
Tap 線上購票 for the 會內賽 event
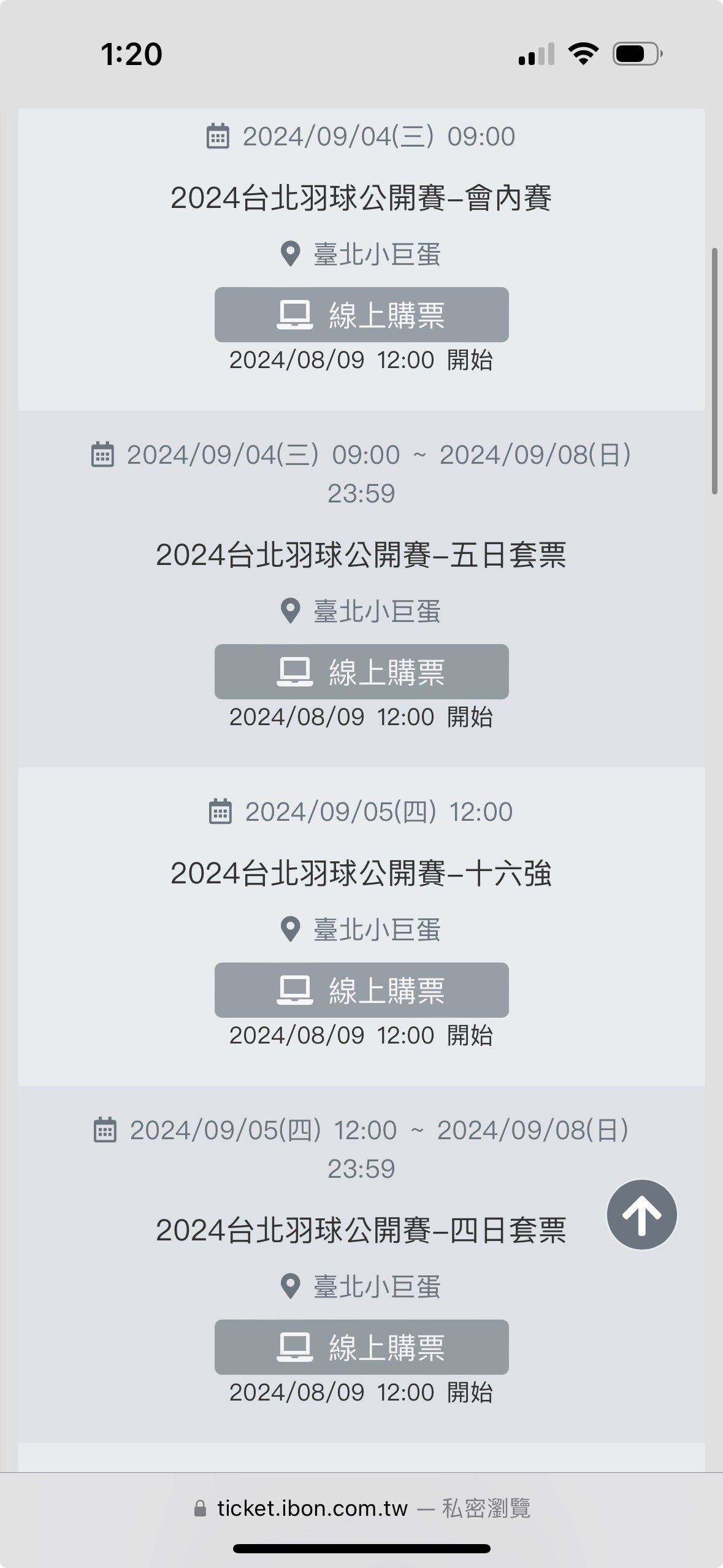click(361, 315)
